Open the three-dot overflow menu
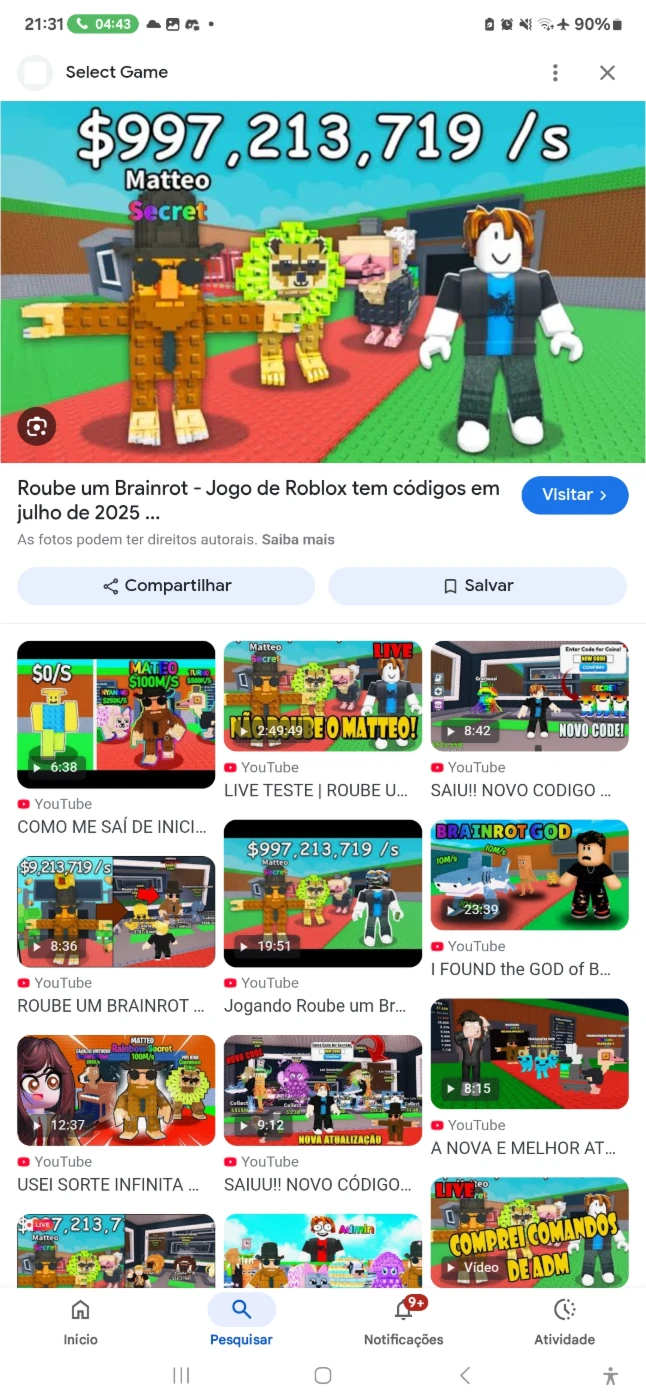 (x=555, y=72)
